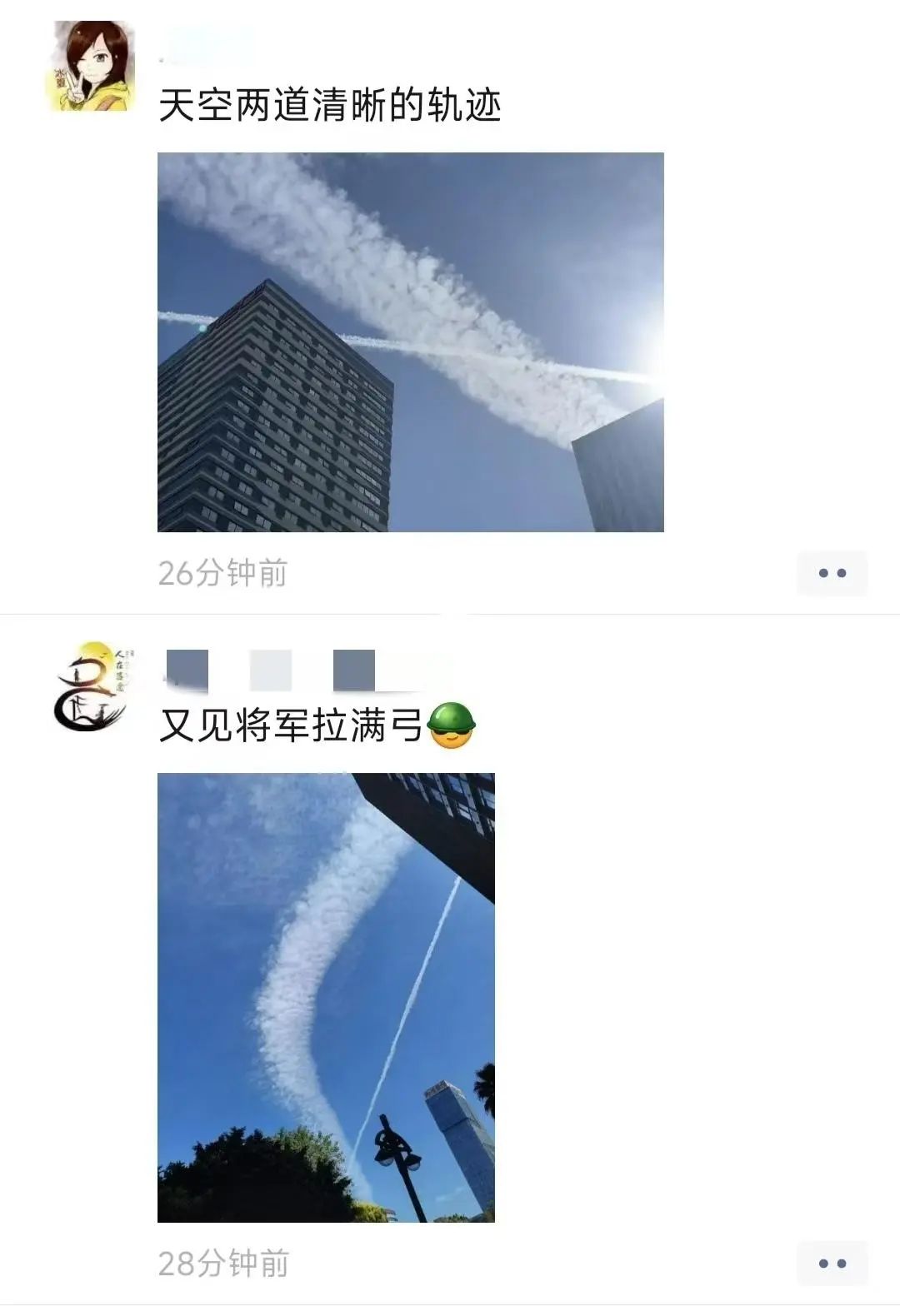
Task: View profile of the cartoon girl avatar
Action: coord(90,67)
